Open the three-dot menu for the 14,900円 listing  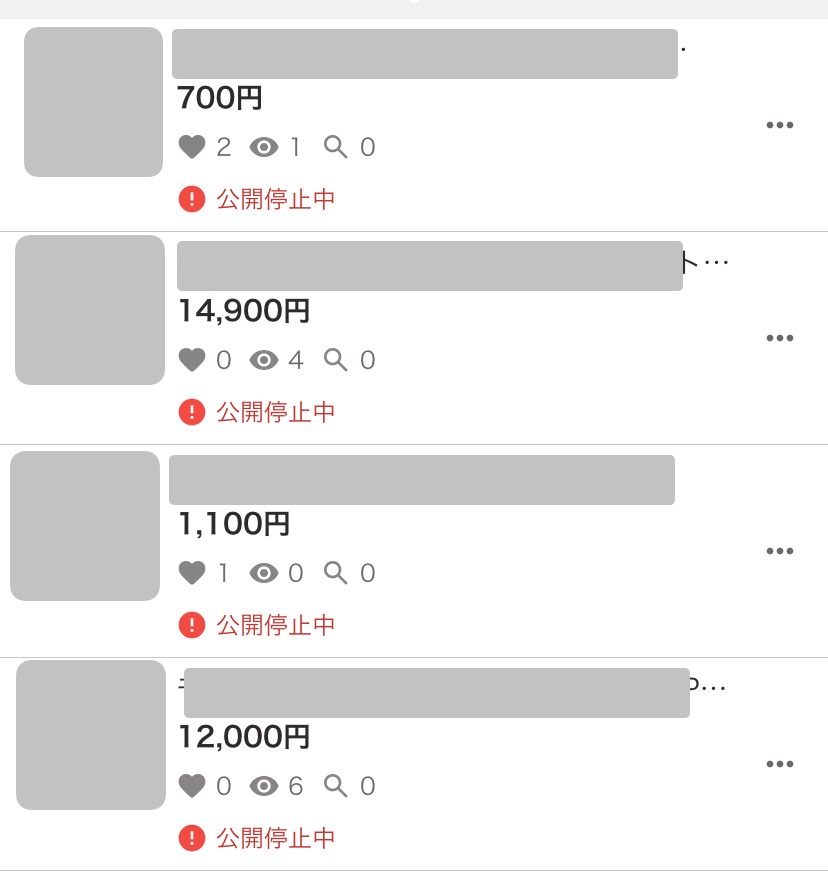[779, 338]
